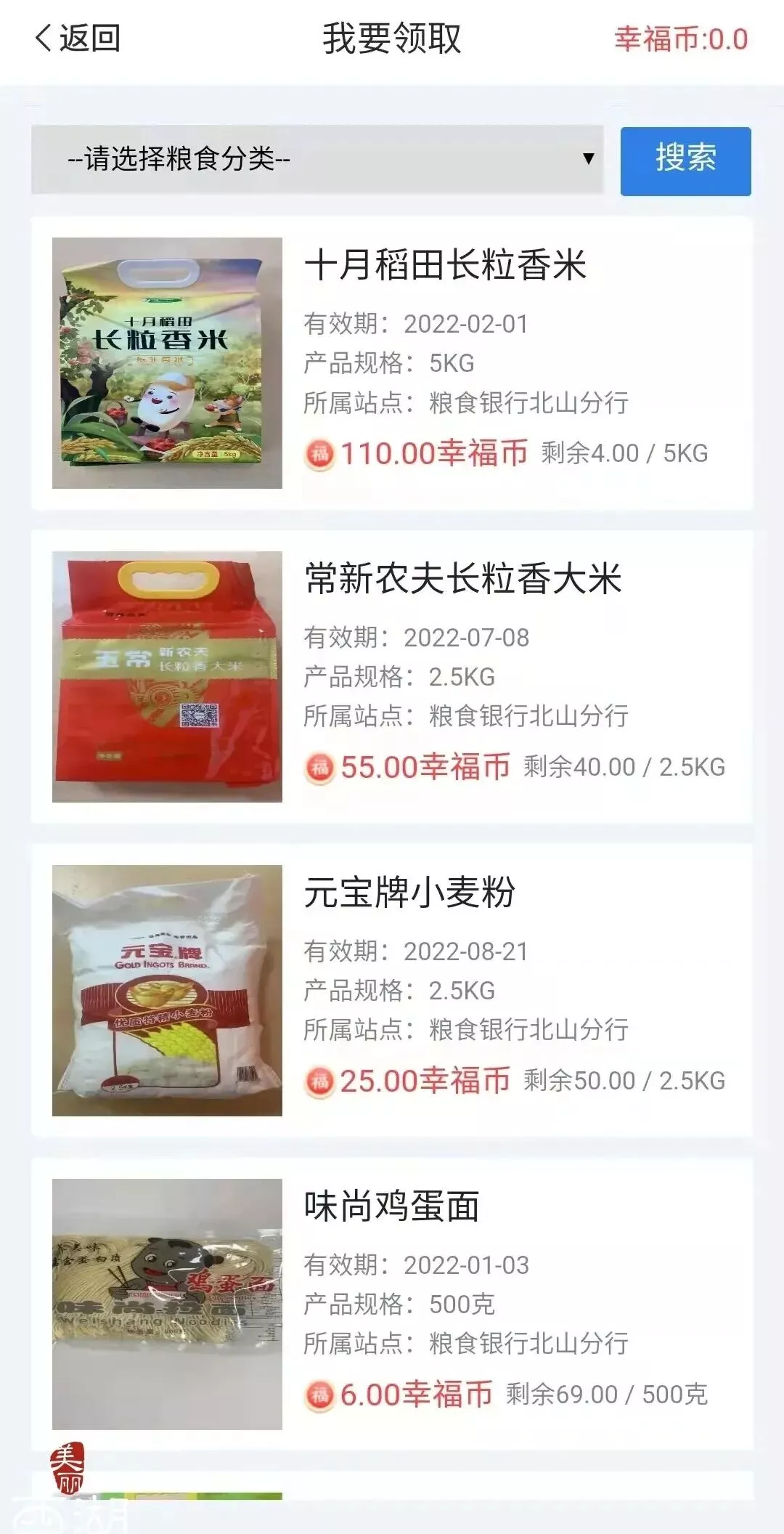Go back via the 返回 button
This screenshot has width=784, height=1534.
click(78, 38)
